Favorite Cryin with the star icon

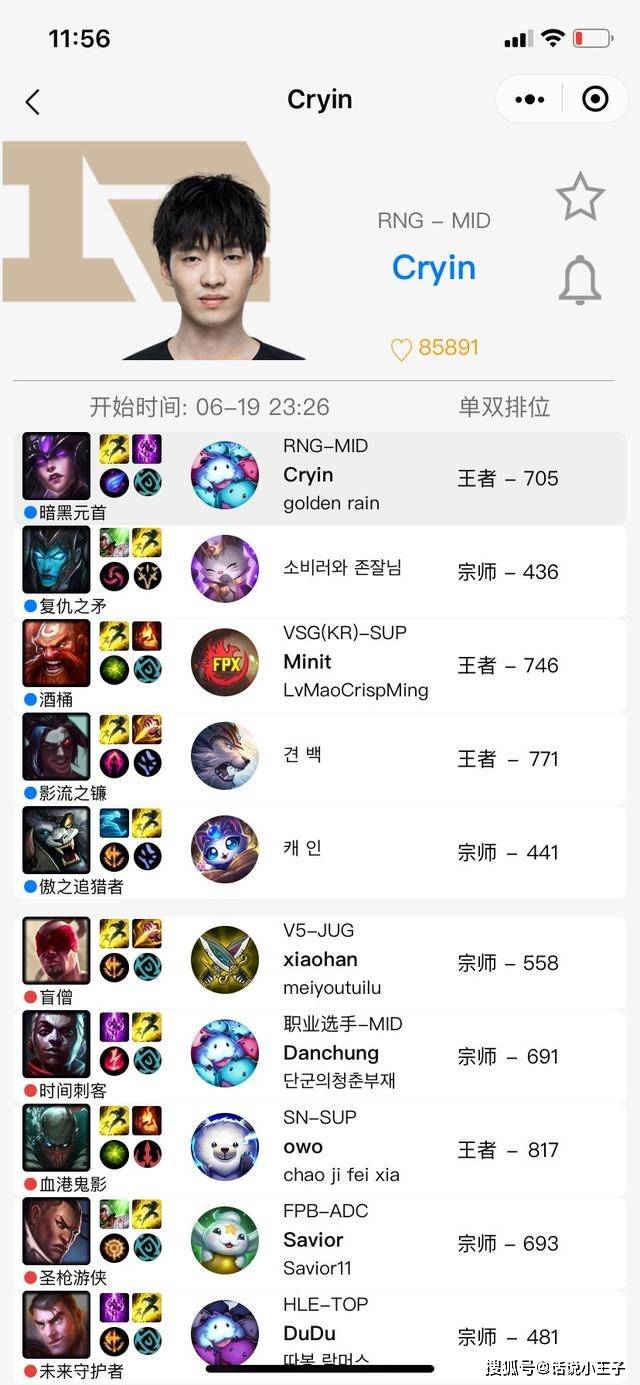pyautogui.click(x=580, y=197)
